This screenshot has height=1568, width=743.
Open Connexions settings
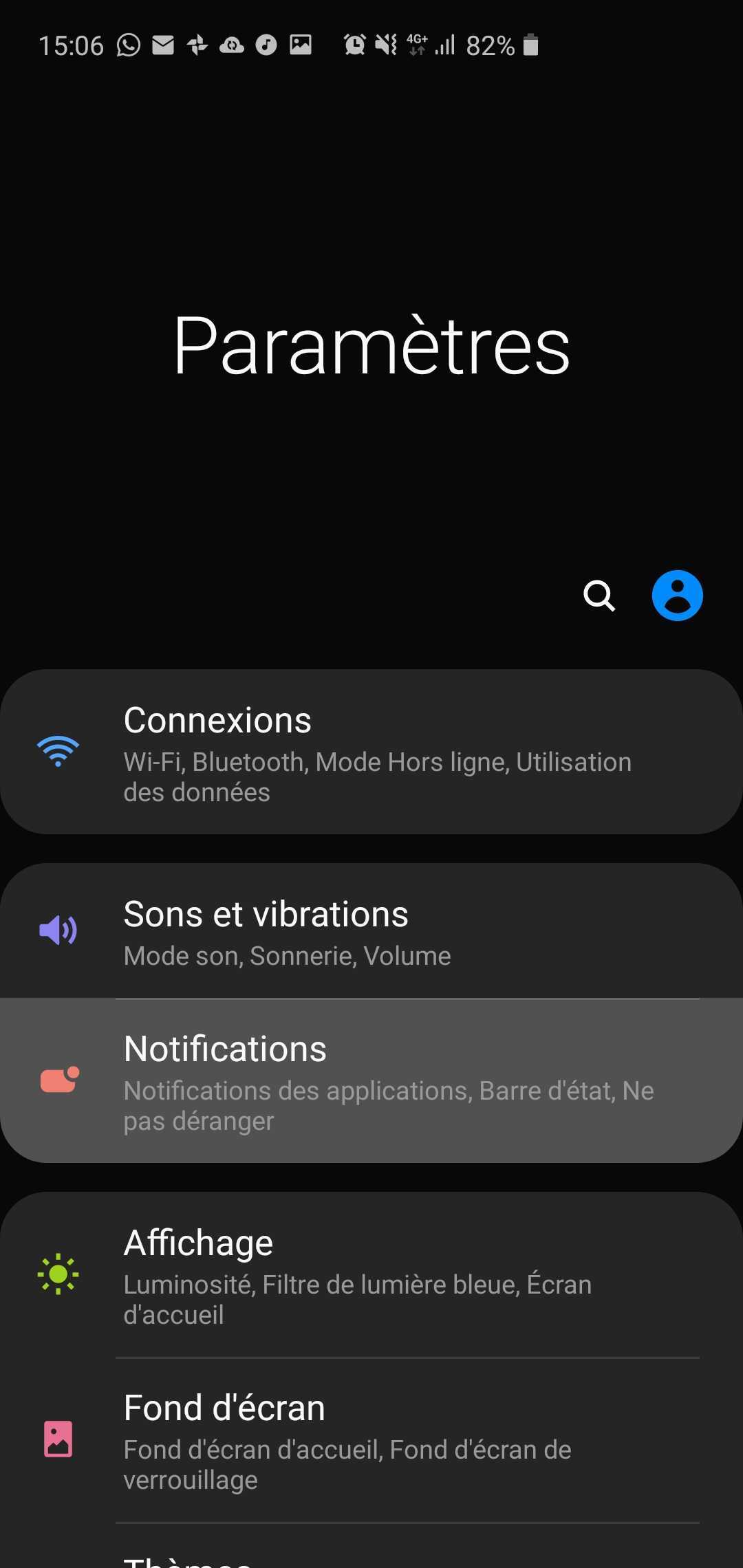(x=371, y=752)
